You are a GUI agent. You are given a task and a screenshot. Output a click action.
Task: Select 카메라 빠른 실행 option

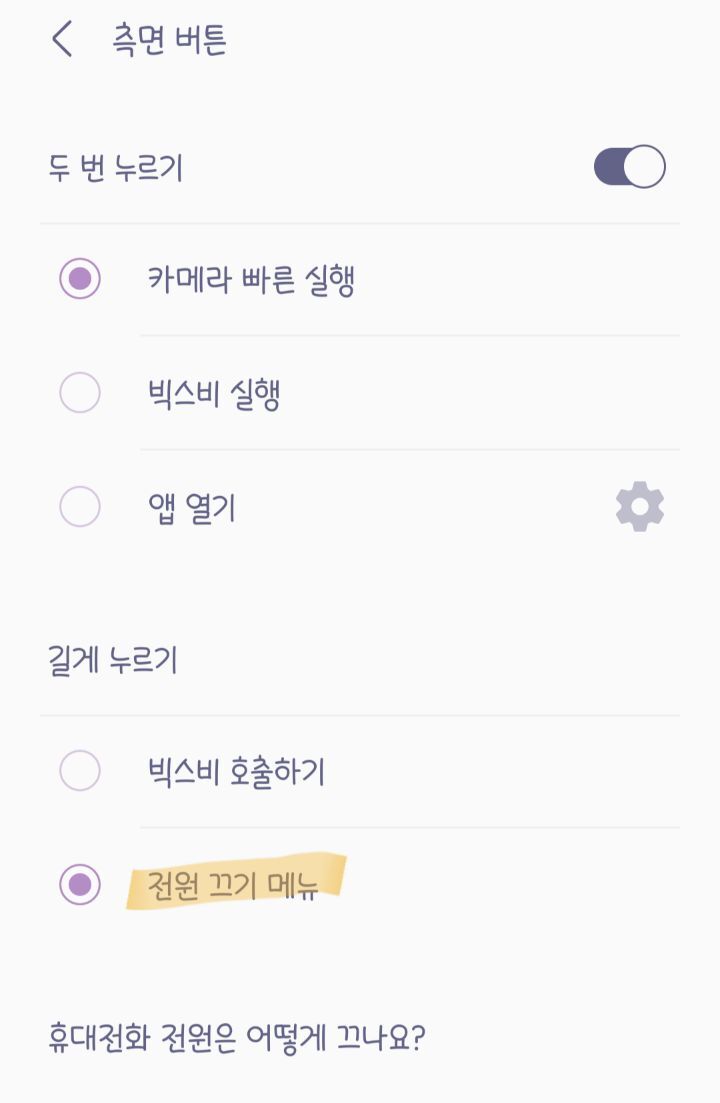(x=360, y=279)
